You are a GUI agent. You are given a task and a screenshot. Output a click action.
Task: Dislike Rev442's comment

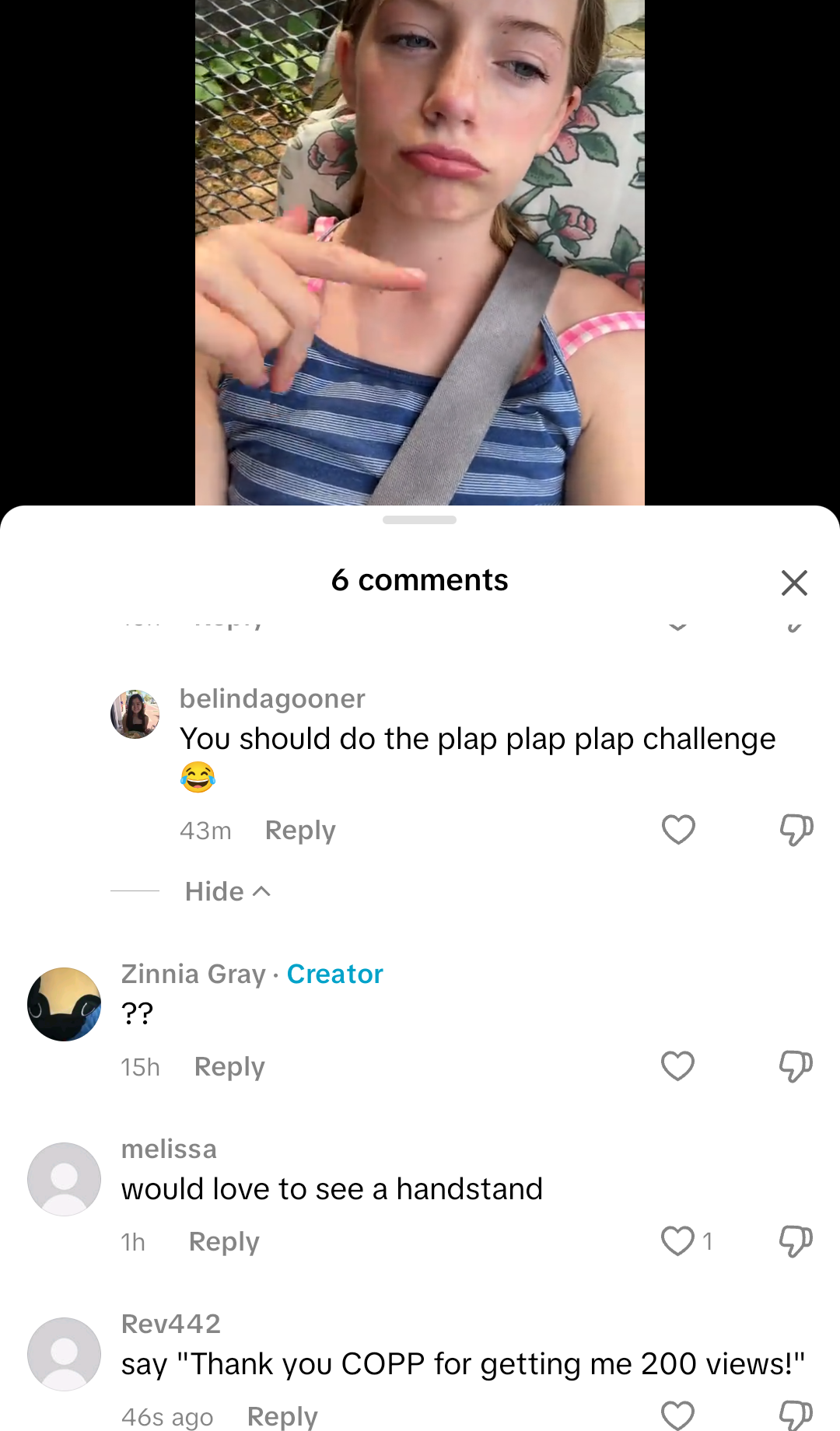click(796, 1415)
